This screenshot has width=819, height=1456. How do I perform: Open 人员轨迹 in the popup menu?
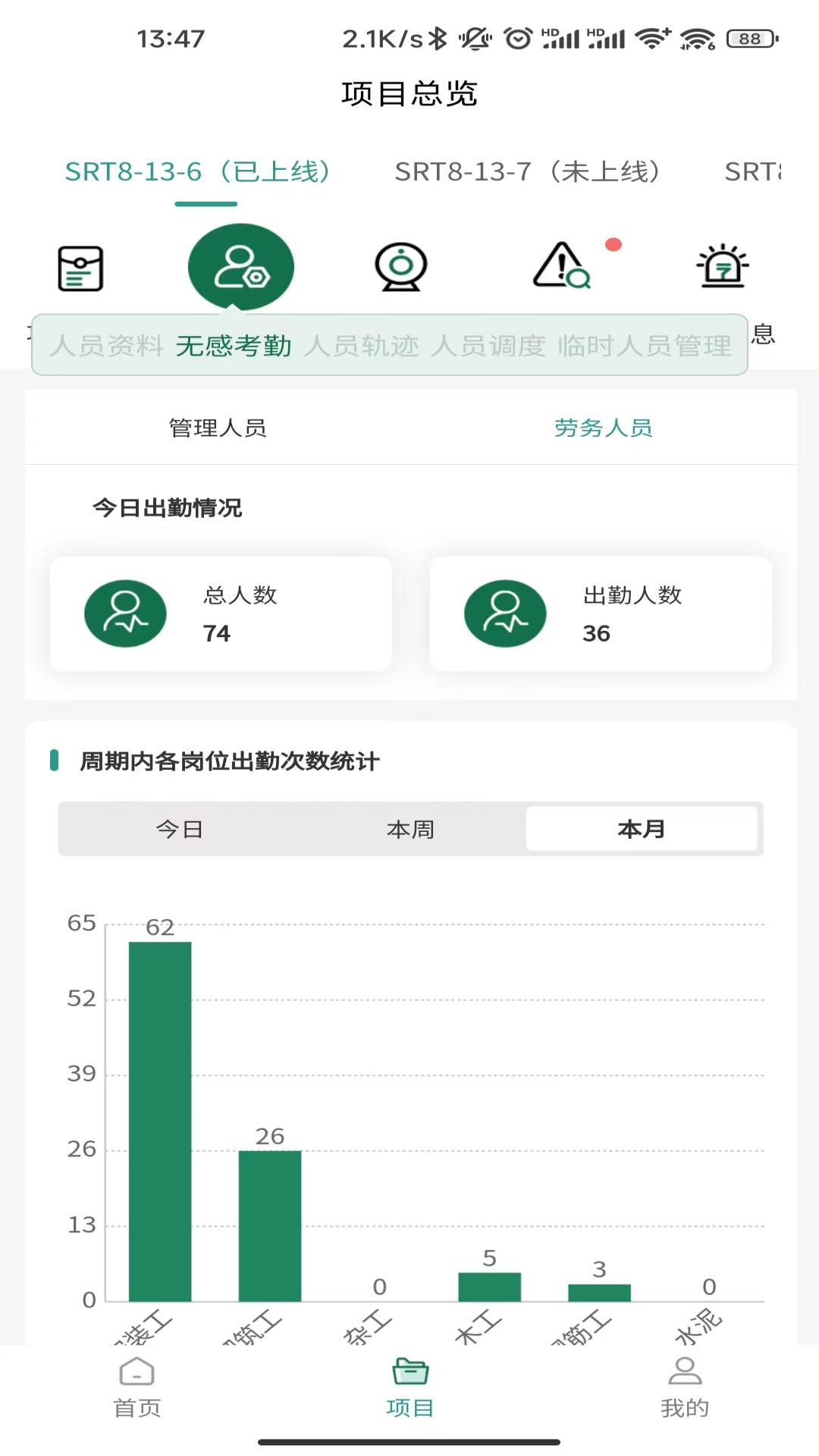362,346
